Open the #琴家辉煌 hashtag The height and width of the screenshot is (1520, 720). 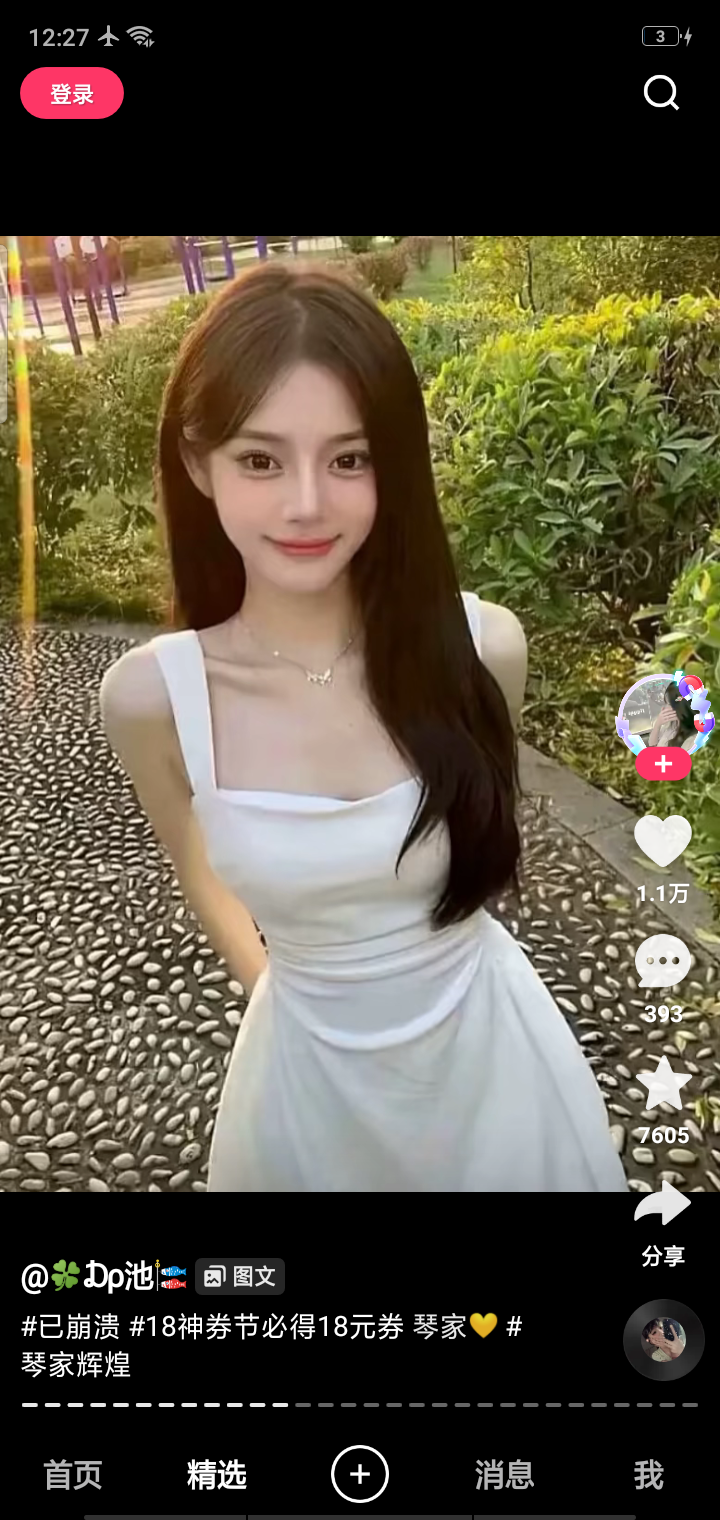pyautogui.click(x=76, y=1363)
